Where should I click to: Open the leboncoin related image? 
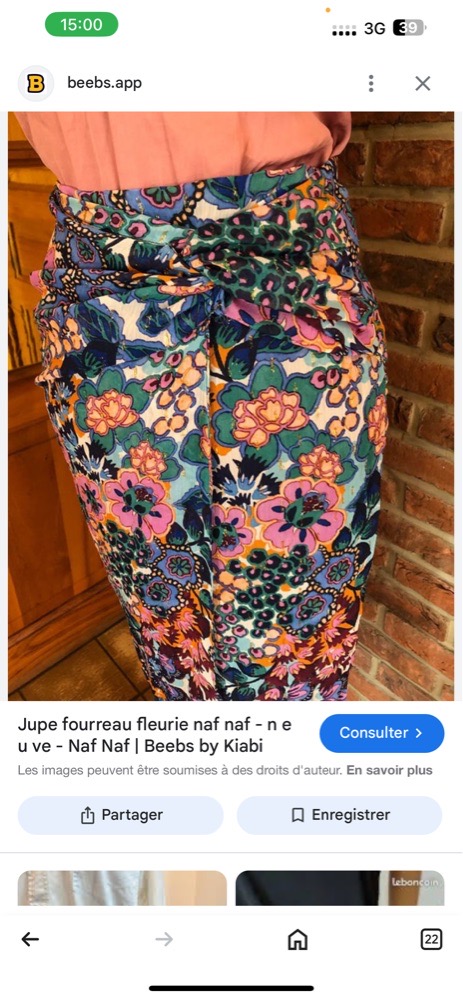(x=340, y=888)
